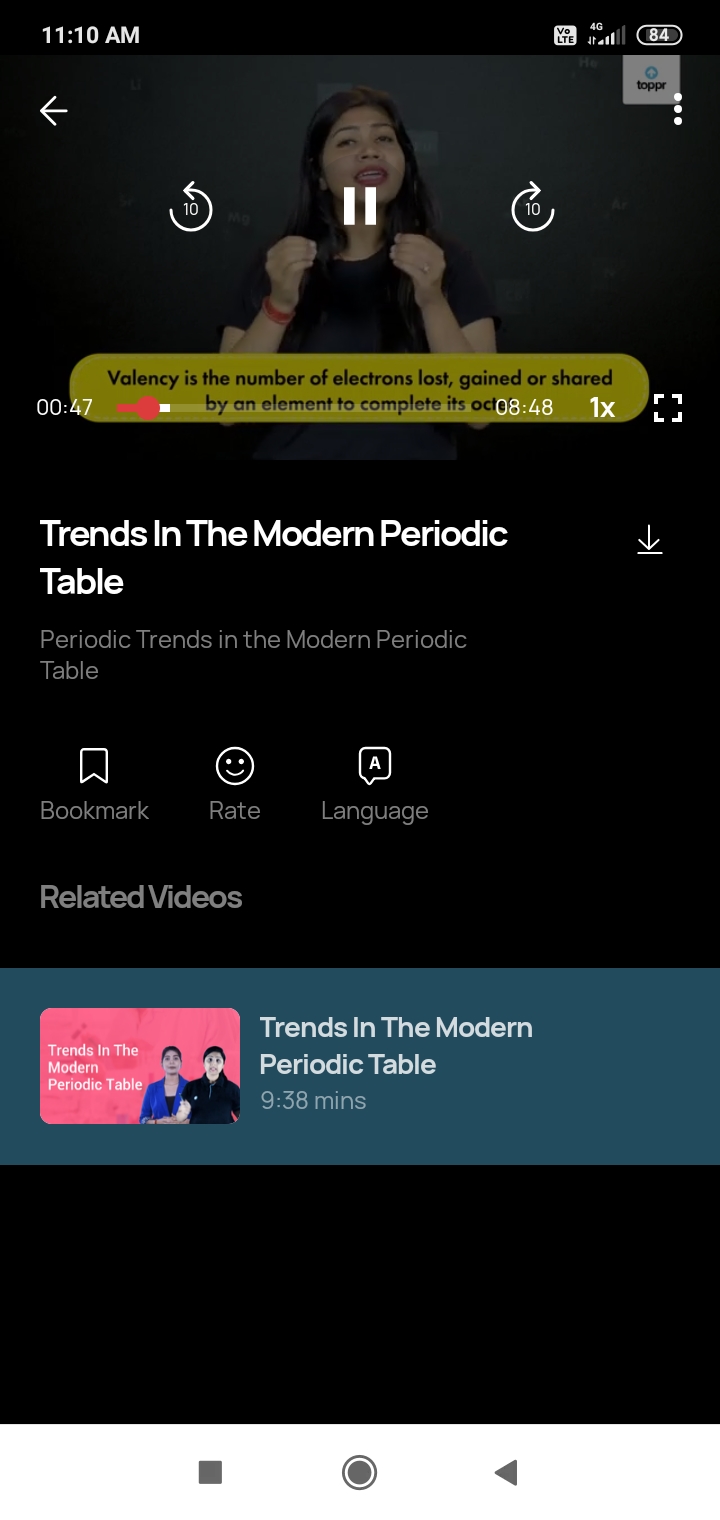Change the video language
This screenshot has height=1520, width=720.
(375, 784)
